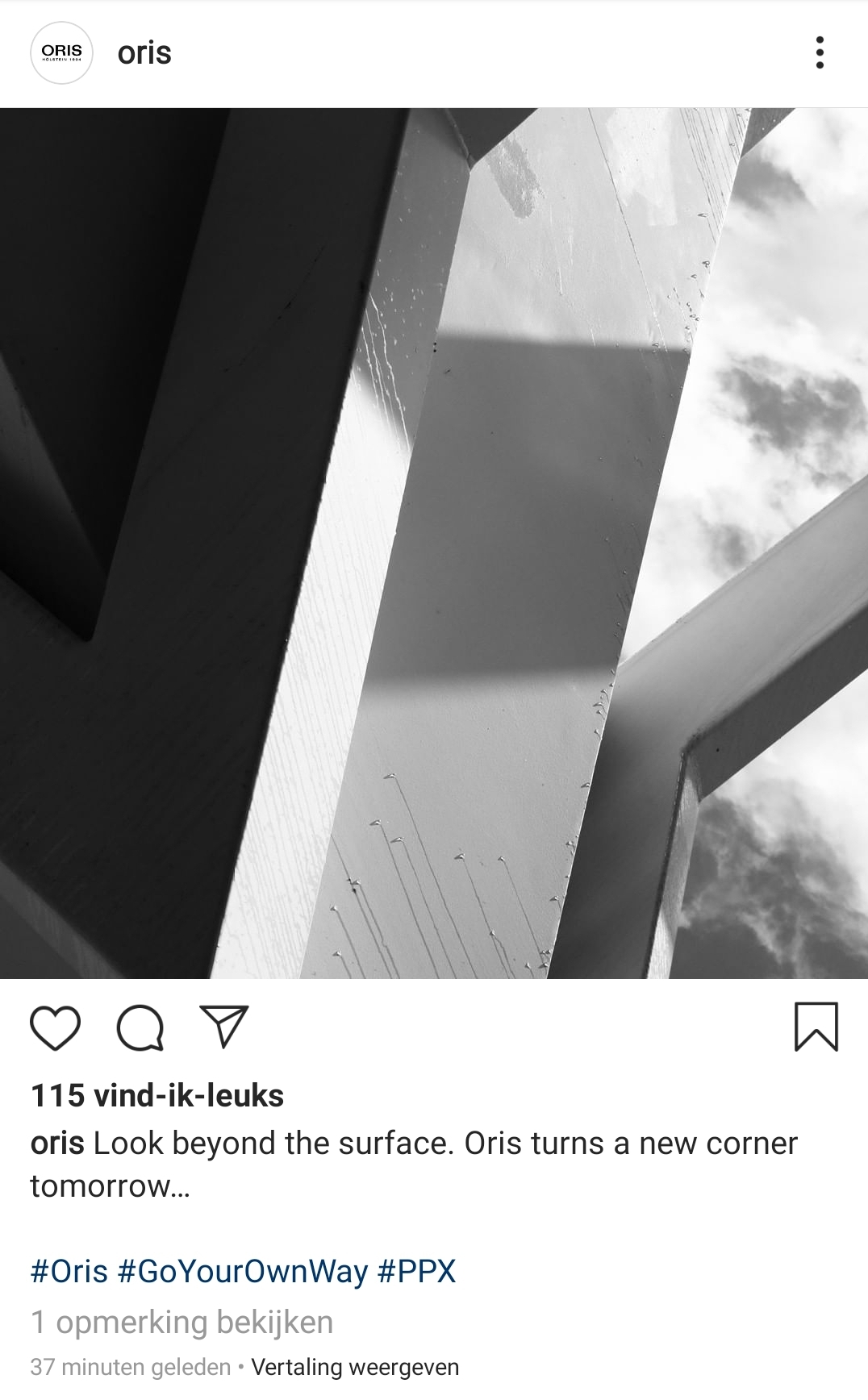Open the post's three-dot overflow menu
This screenshot has width=868, height=1400.
click(820, 52)
